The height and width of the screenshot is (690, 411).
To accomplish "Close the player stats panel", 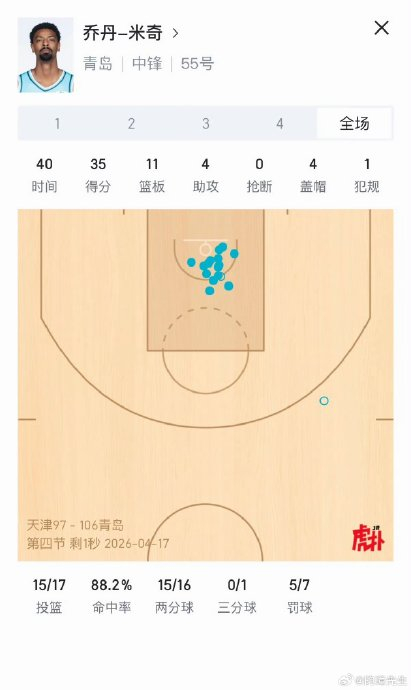I will coord(381,28).
